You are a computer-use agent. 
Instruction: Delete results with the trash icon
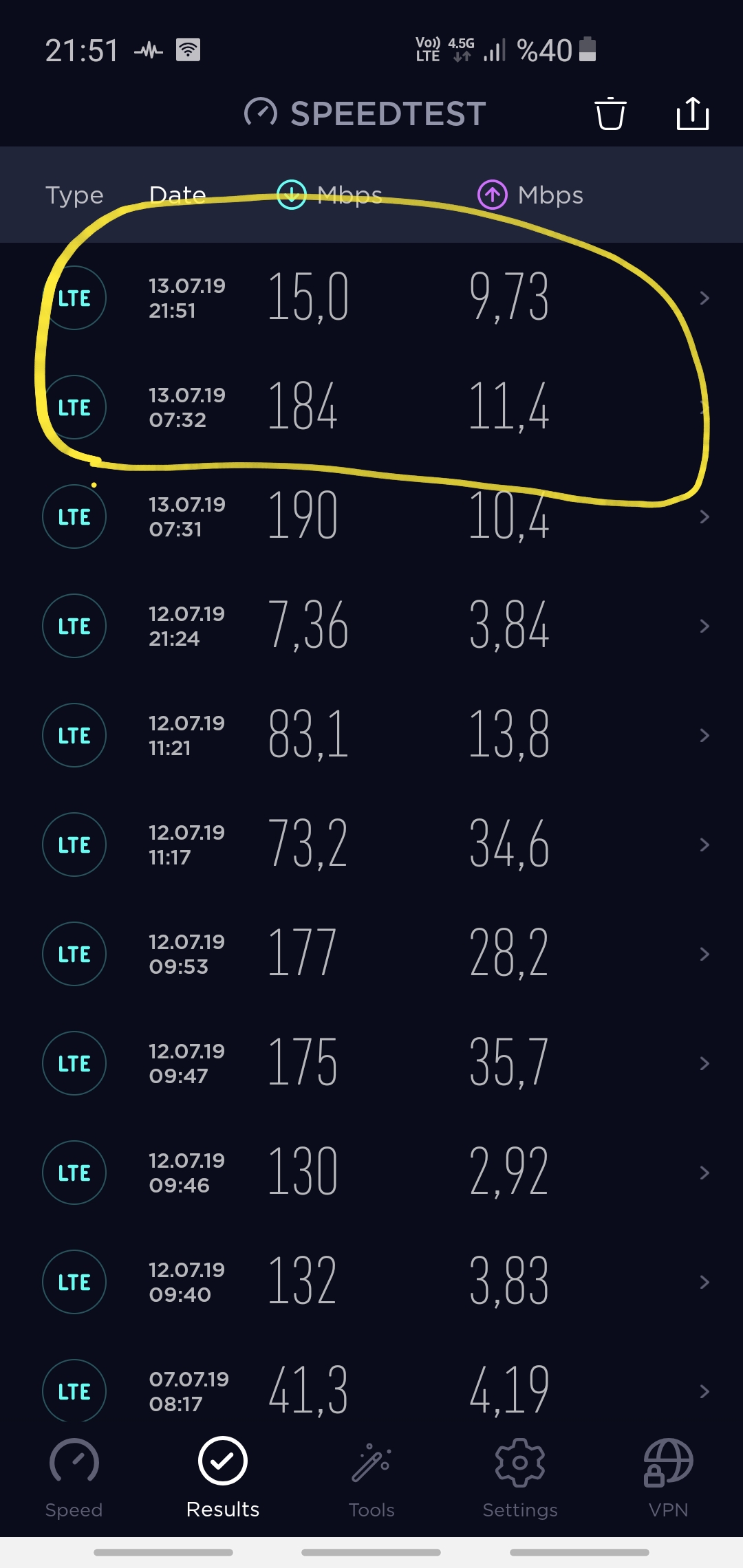pos(610,113)
